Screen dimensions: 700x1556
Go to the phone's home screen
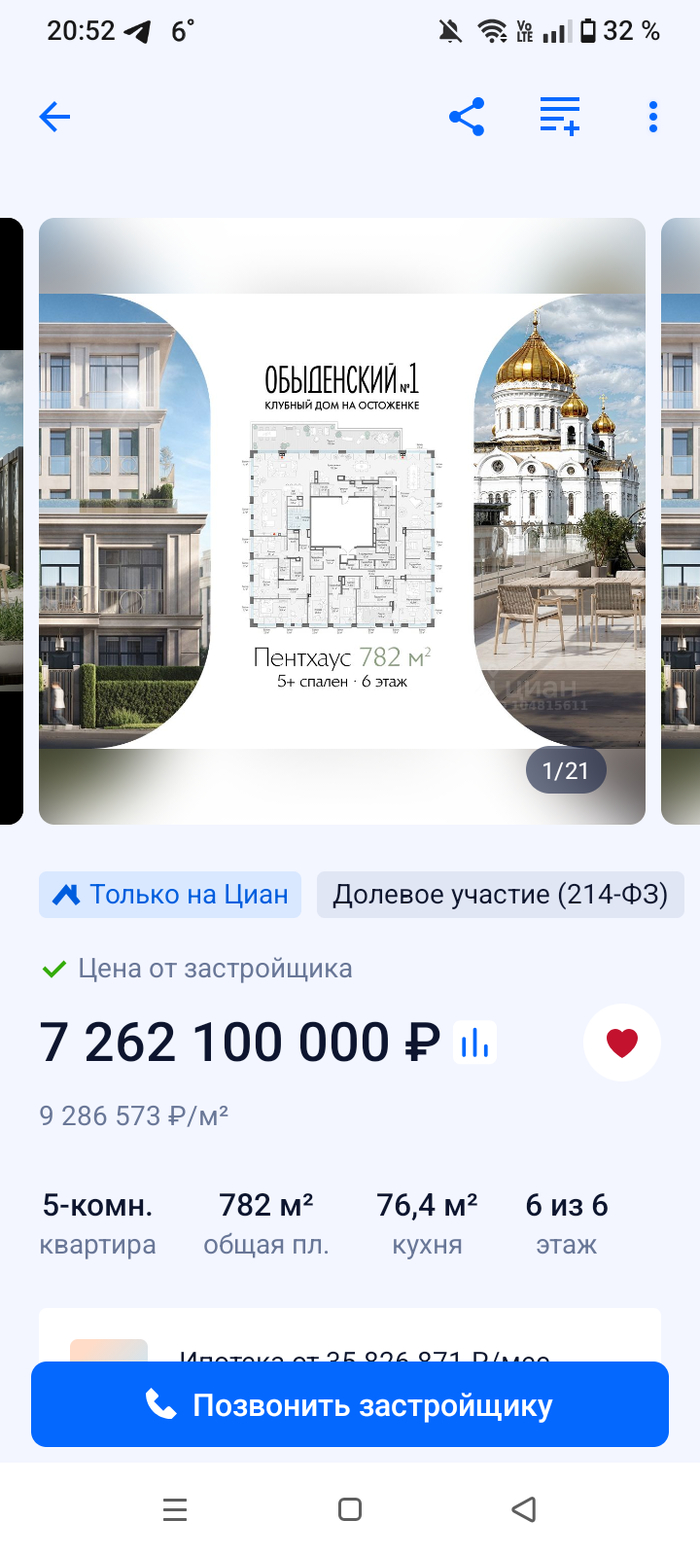point(350,1509)
